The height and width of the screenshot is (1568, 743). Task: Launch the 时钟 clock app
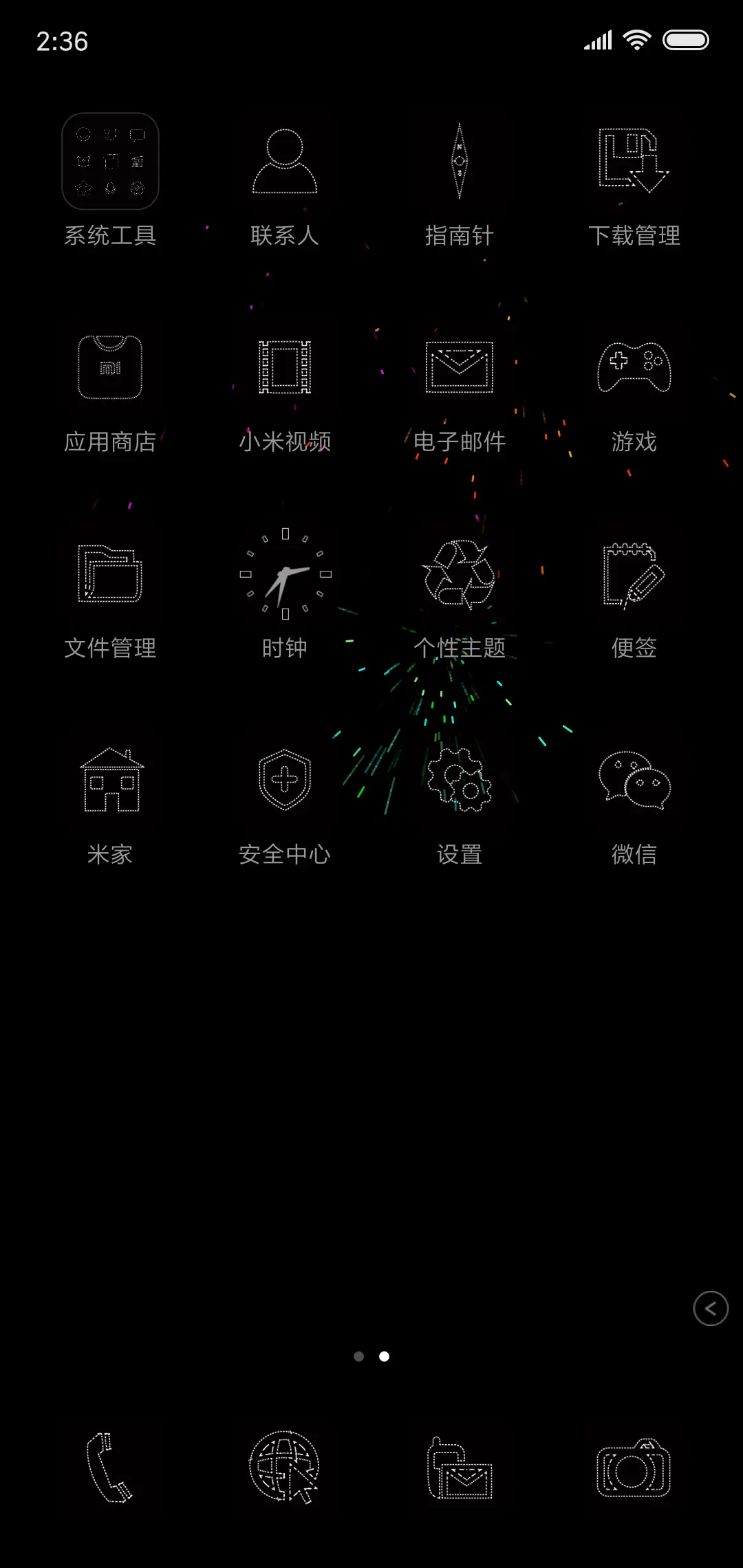tap(285, 576)
